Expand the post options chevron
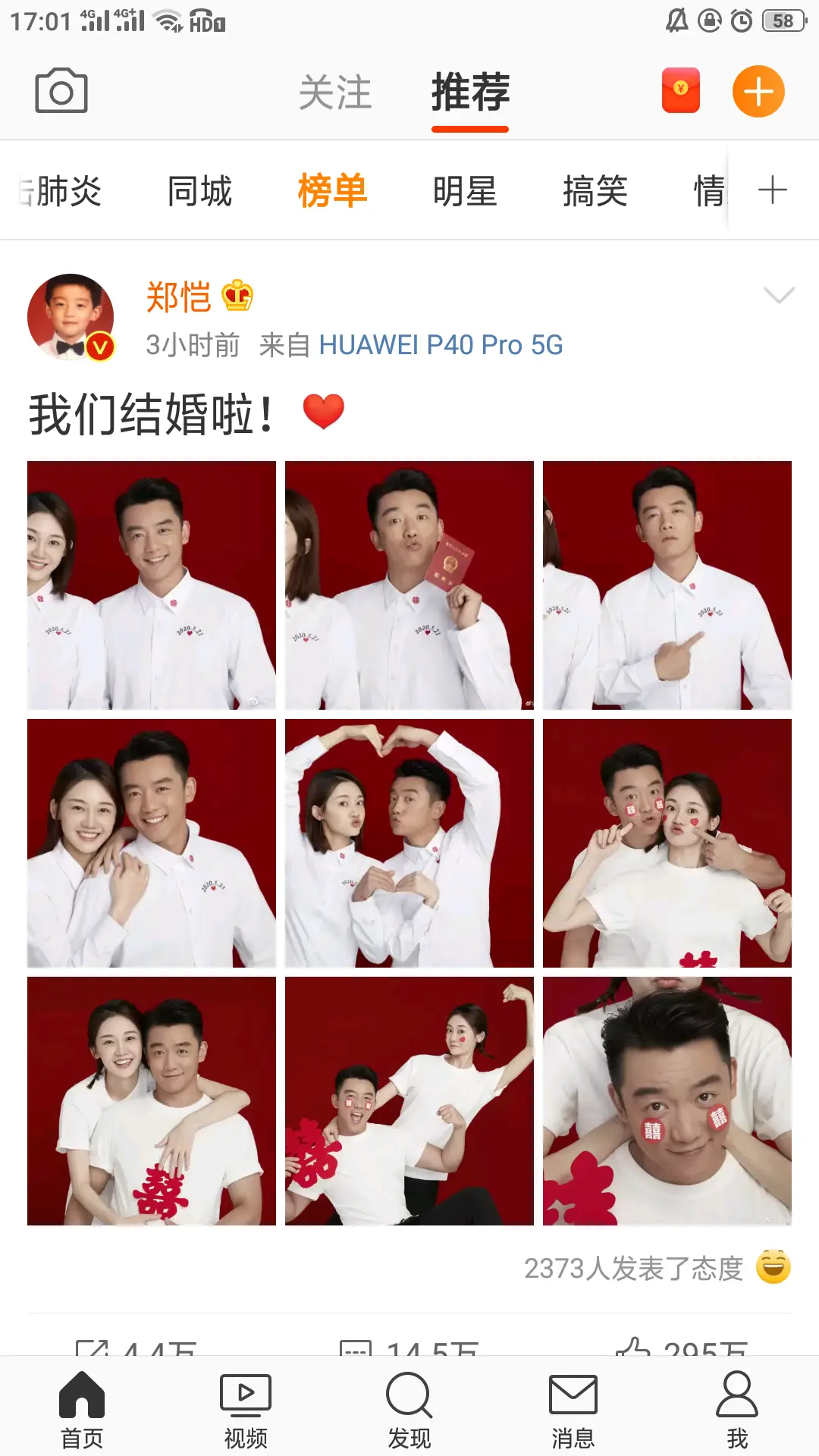 pos(779,295)
